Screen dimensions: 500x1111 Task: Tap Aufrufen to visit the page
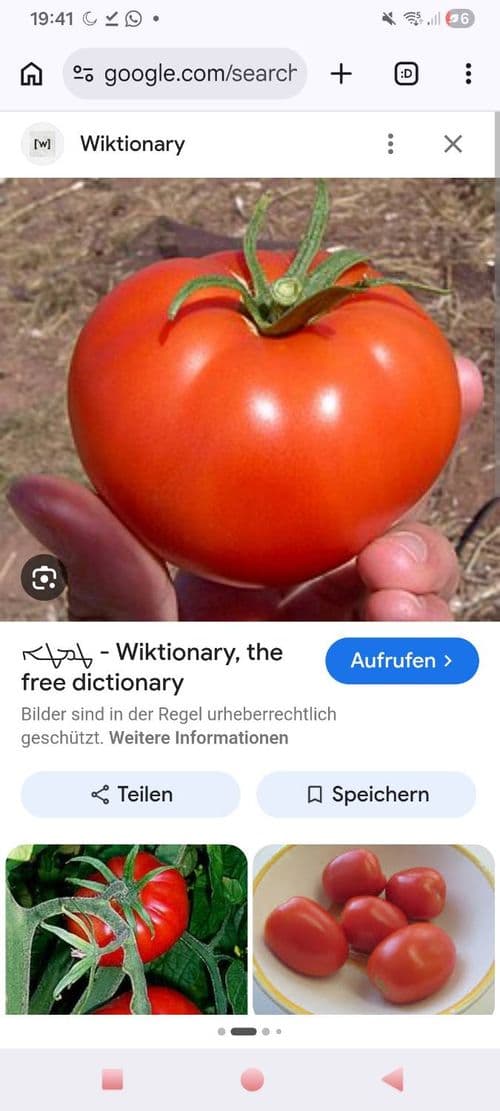402,660
